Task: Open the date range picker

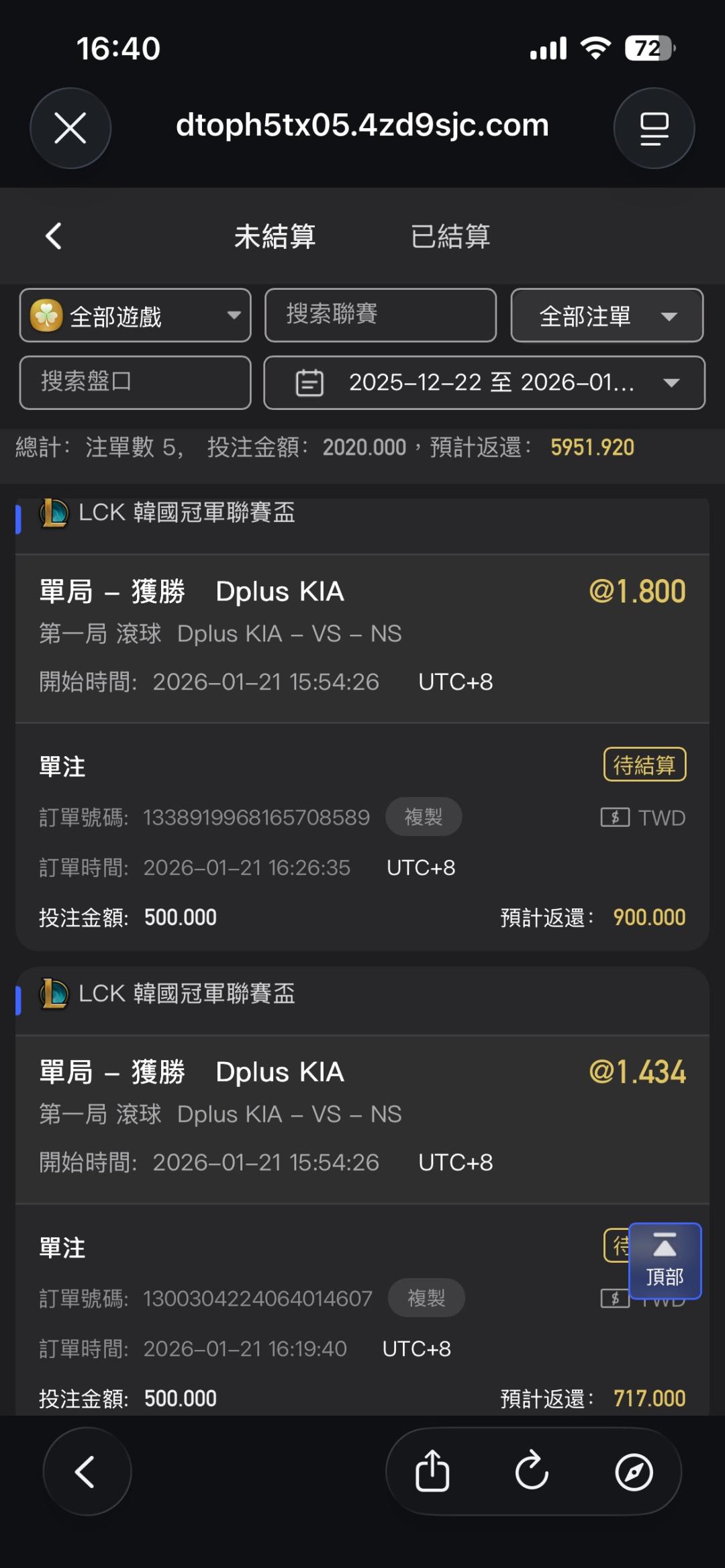Action: click(484, 382)
